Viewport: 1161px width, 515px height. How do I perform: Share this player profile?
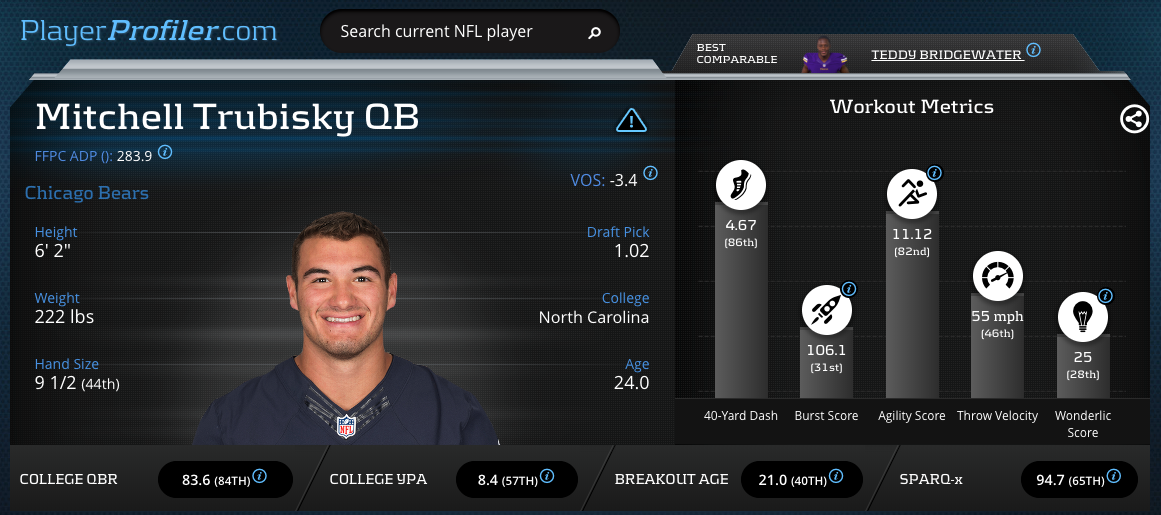coord(1134,119)
